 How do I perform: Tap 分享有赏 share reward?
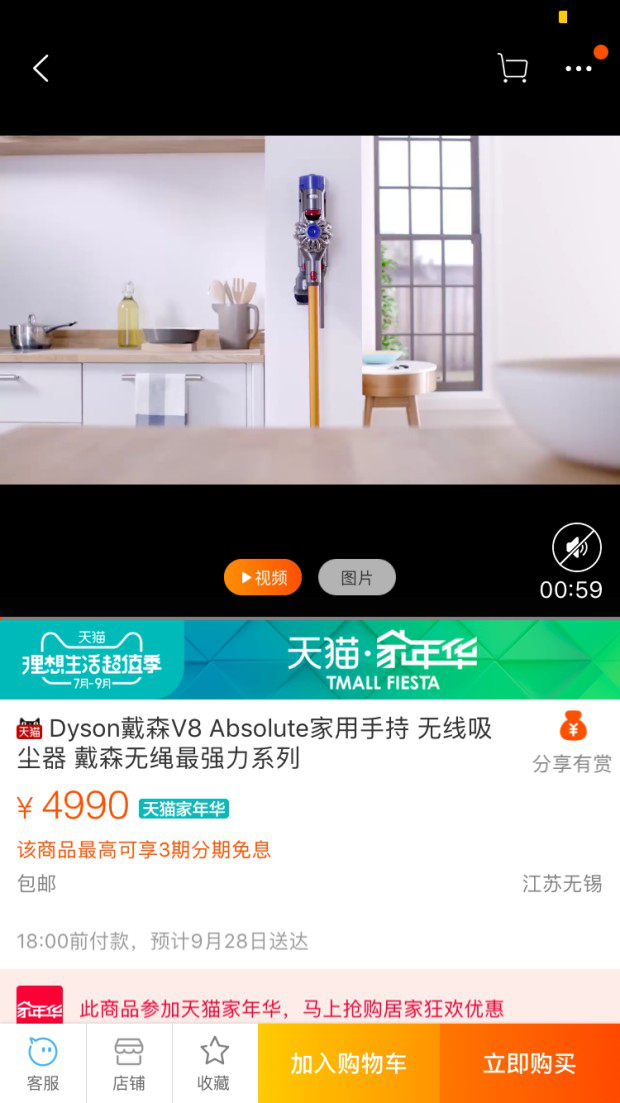coord(572,742)
